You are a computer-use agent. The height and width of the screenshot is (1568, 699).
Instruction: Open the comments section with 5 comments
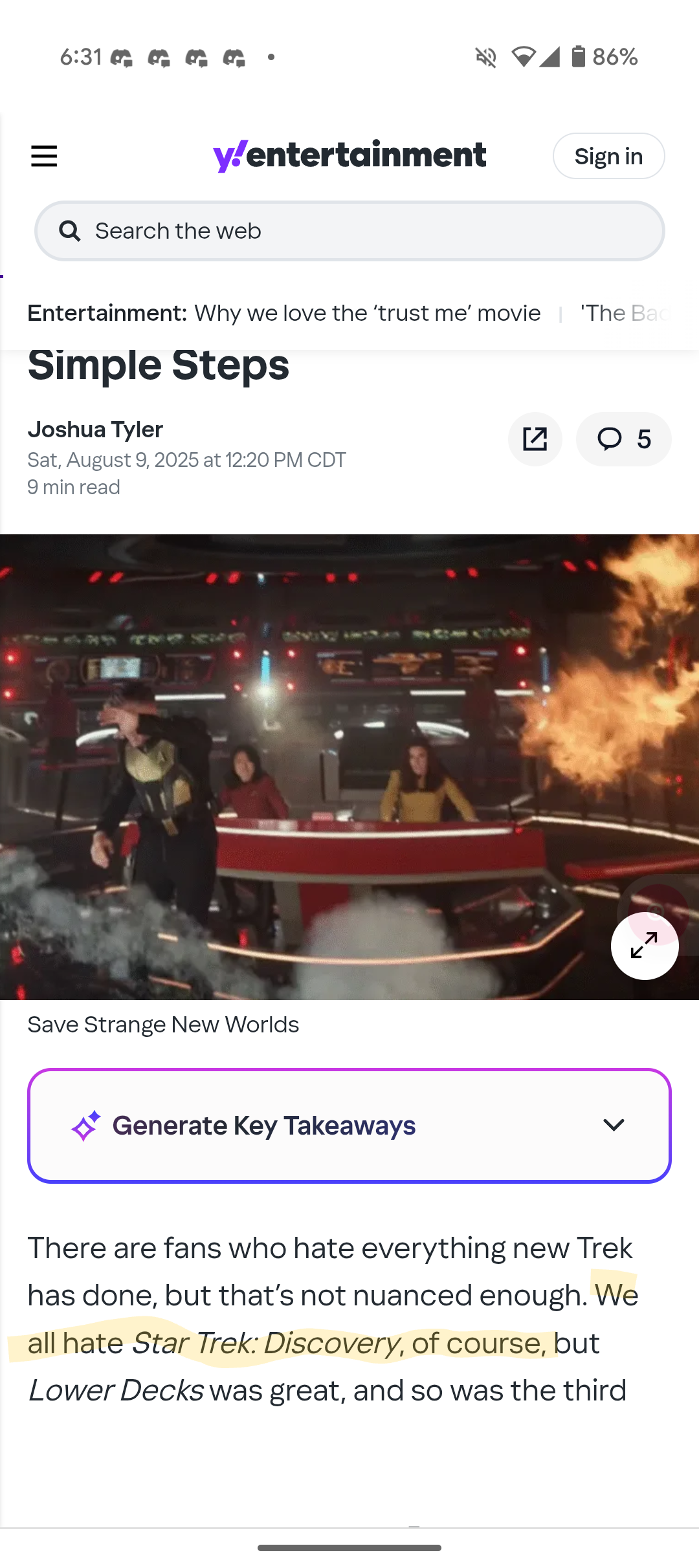tap(623, 439)
